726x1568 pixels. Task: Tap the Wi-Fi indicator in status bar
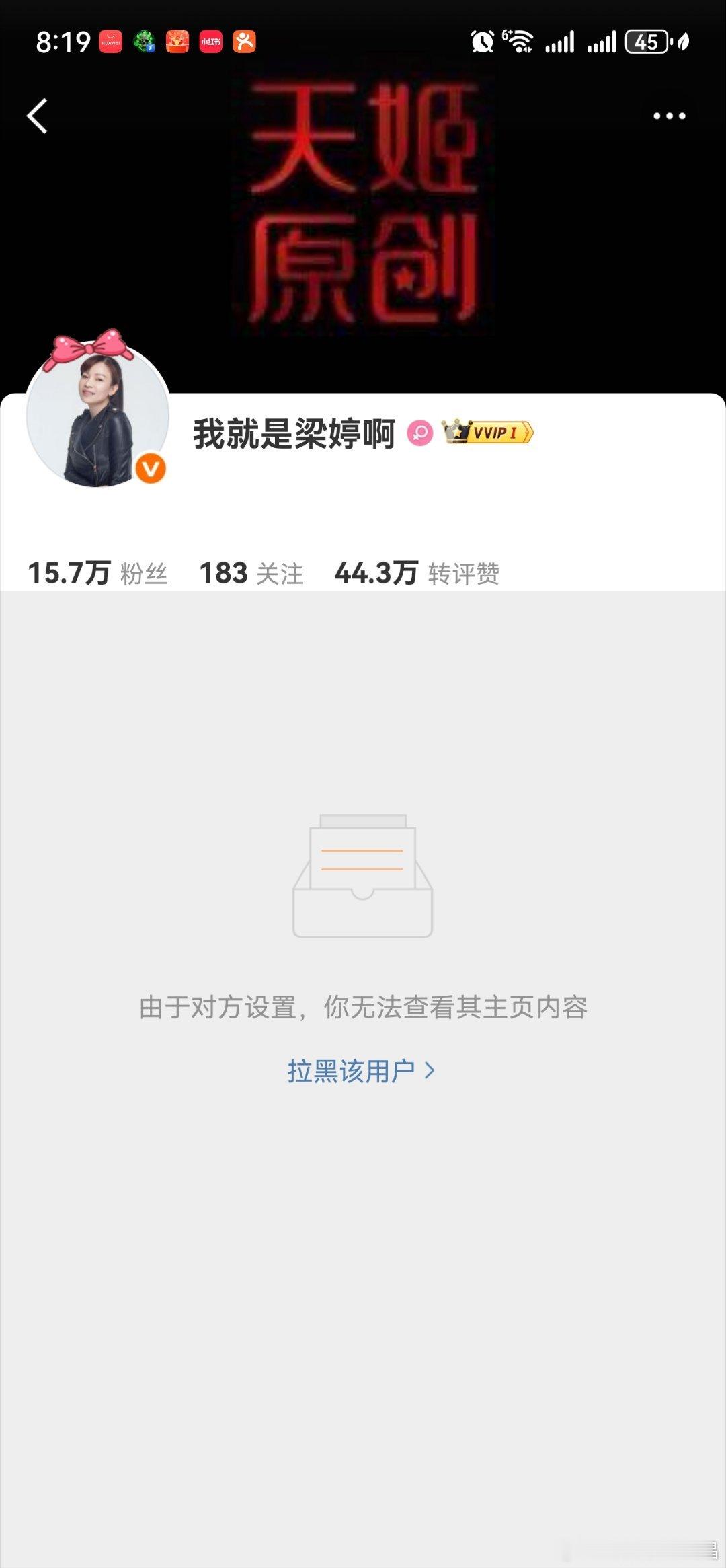coord(521,42)
